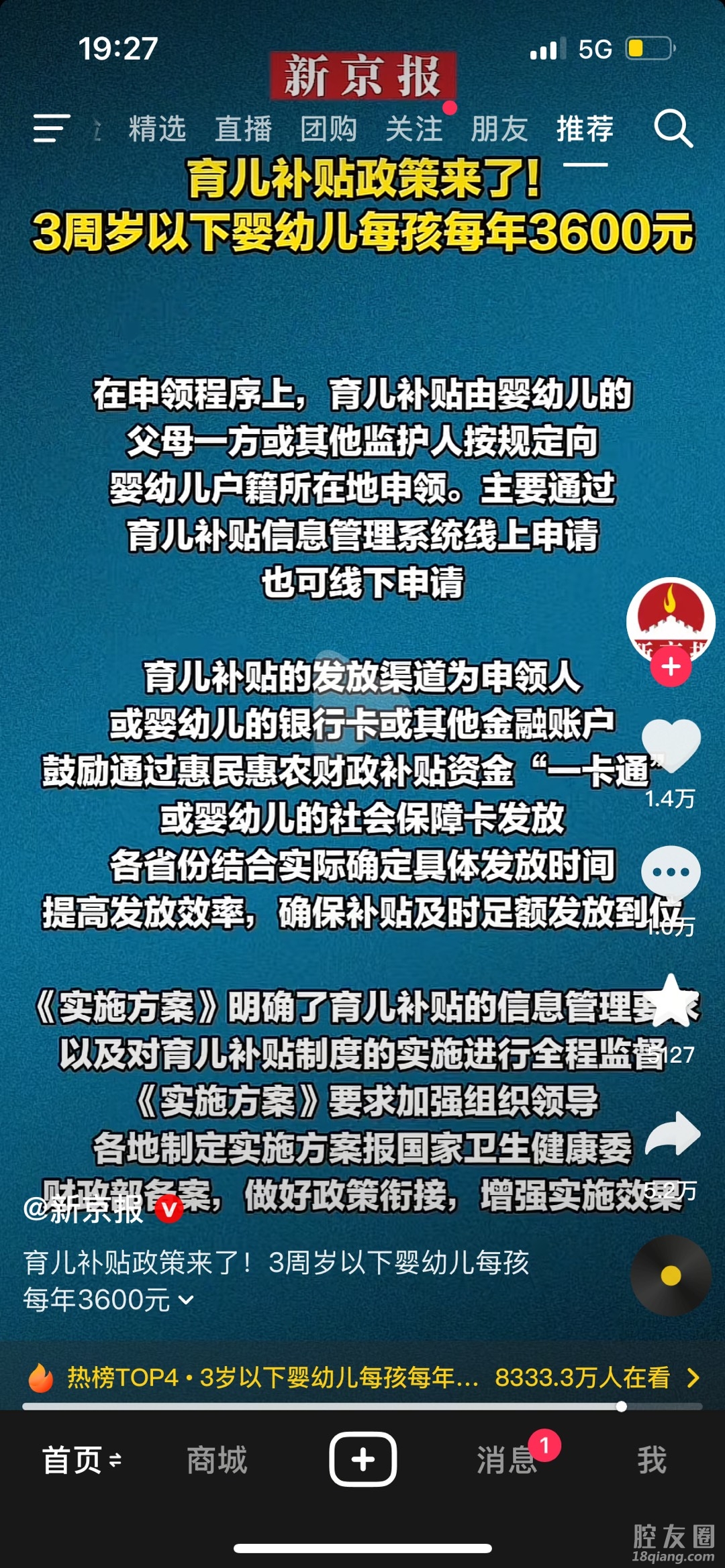
Task: Switch to the 关注 tab
Action: 414,129
